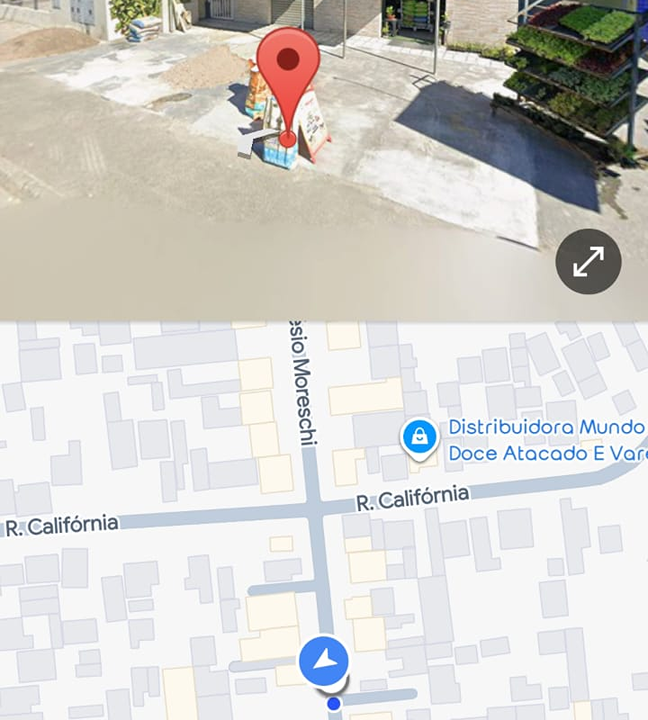Image resolution: width=648 pixels, height=720 pixels.
Task: Tap the blue Street View position marker
Action: [324, 661]
